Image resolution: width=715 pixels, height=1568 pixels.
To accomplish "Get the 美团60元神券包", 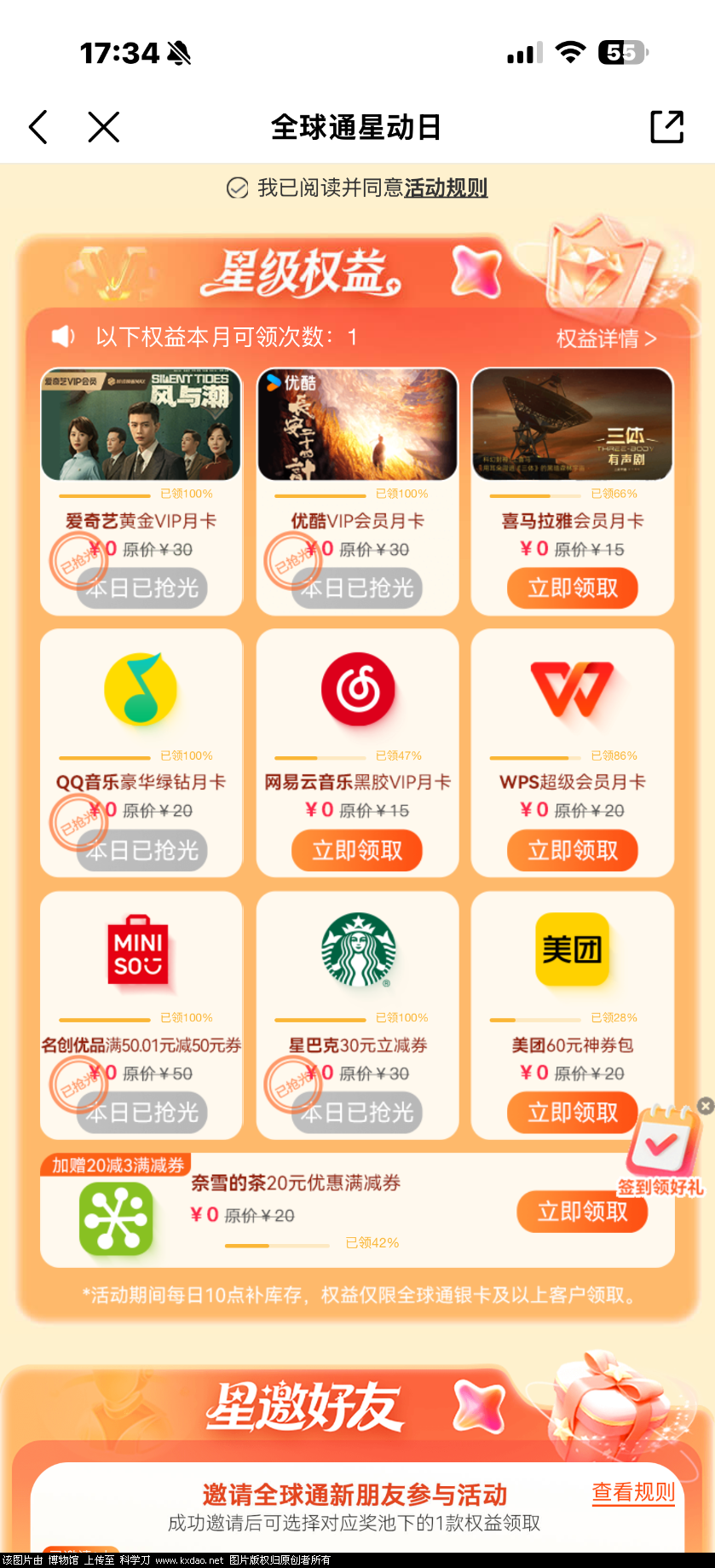I will pyautogui.click(x=572, y=1112).
